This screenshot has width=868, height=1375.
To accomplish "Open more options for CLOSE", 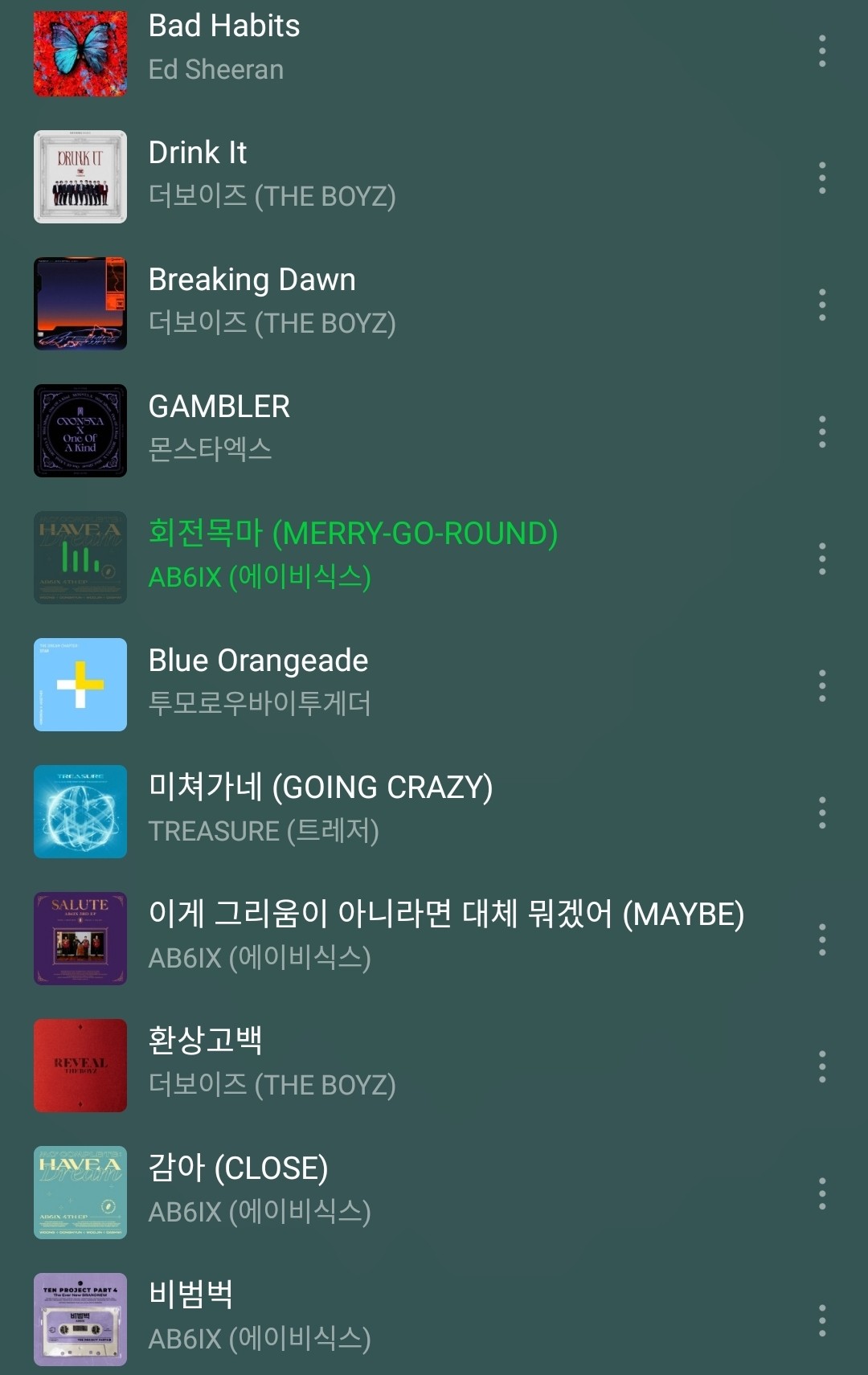I will coord(821,1194).
